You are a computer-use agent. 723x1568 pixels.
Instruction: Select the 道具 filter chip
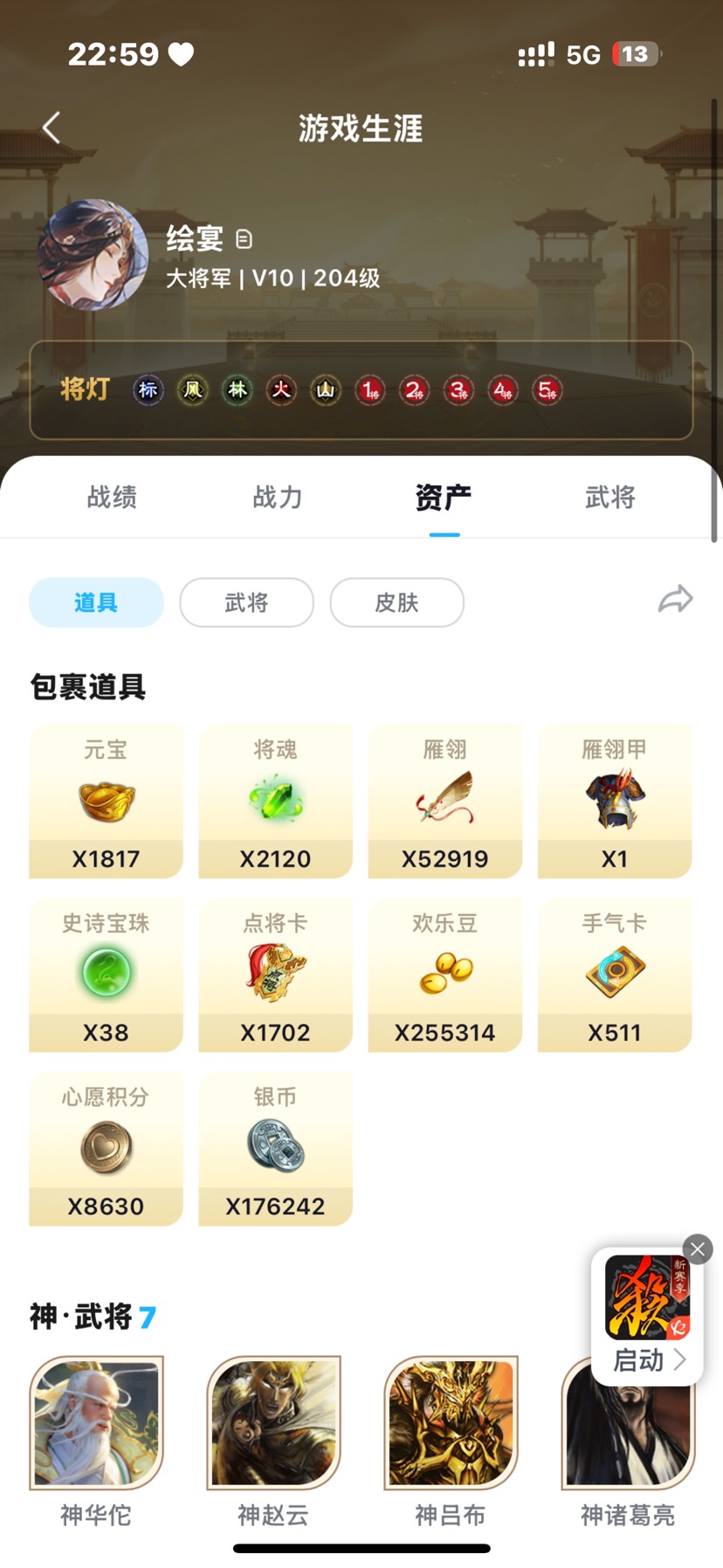96,602
